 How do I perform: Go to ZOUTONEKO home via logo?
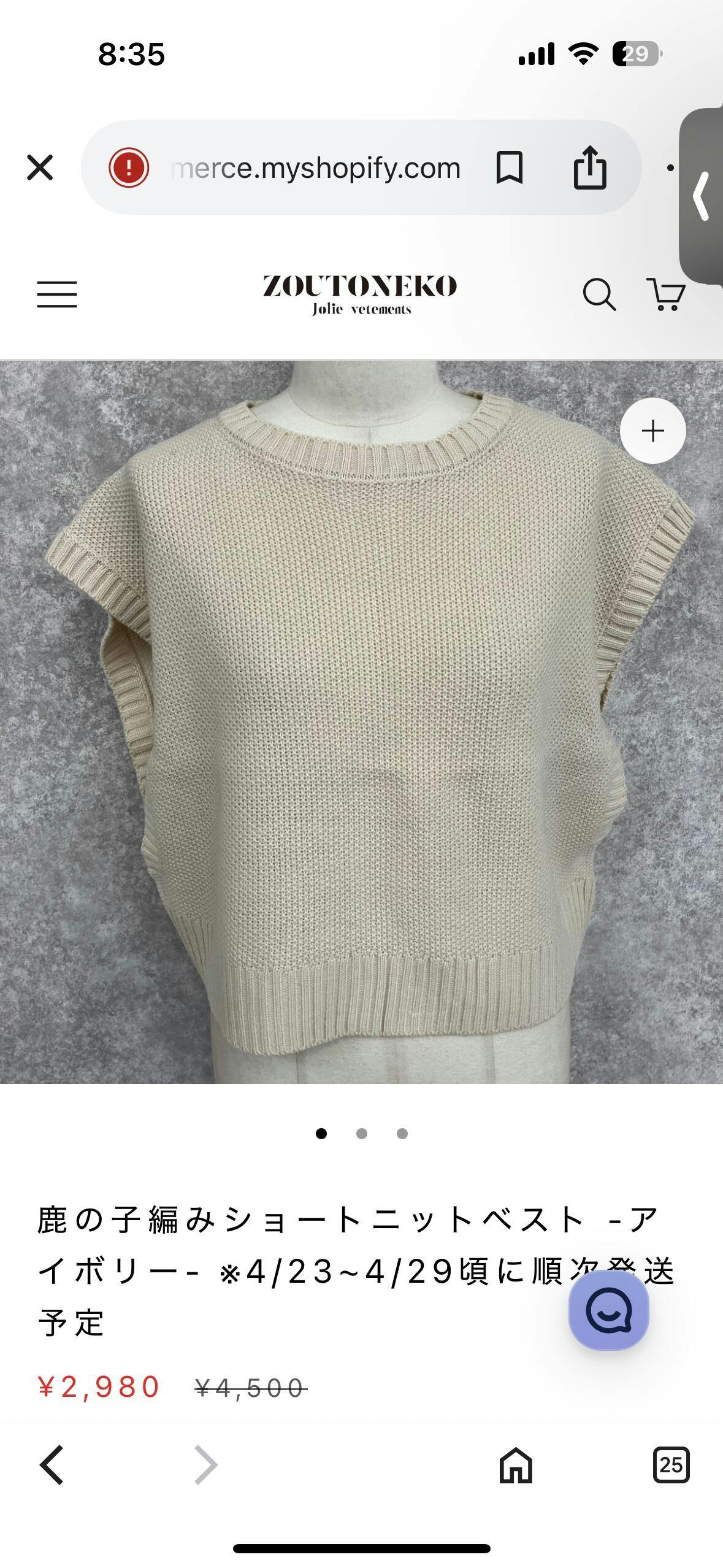360,294
